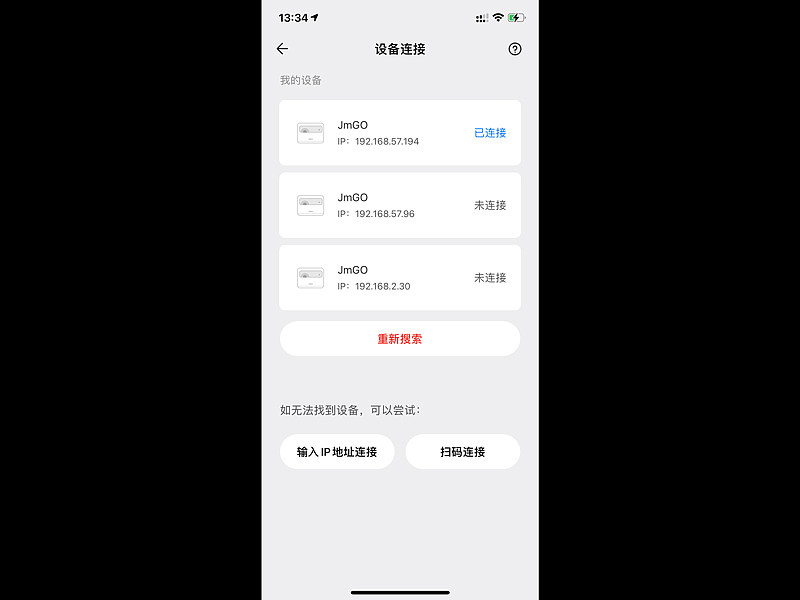Go back using the arrow icon
The width and height of the screenshot is (800, 600).
(282, 49)
